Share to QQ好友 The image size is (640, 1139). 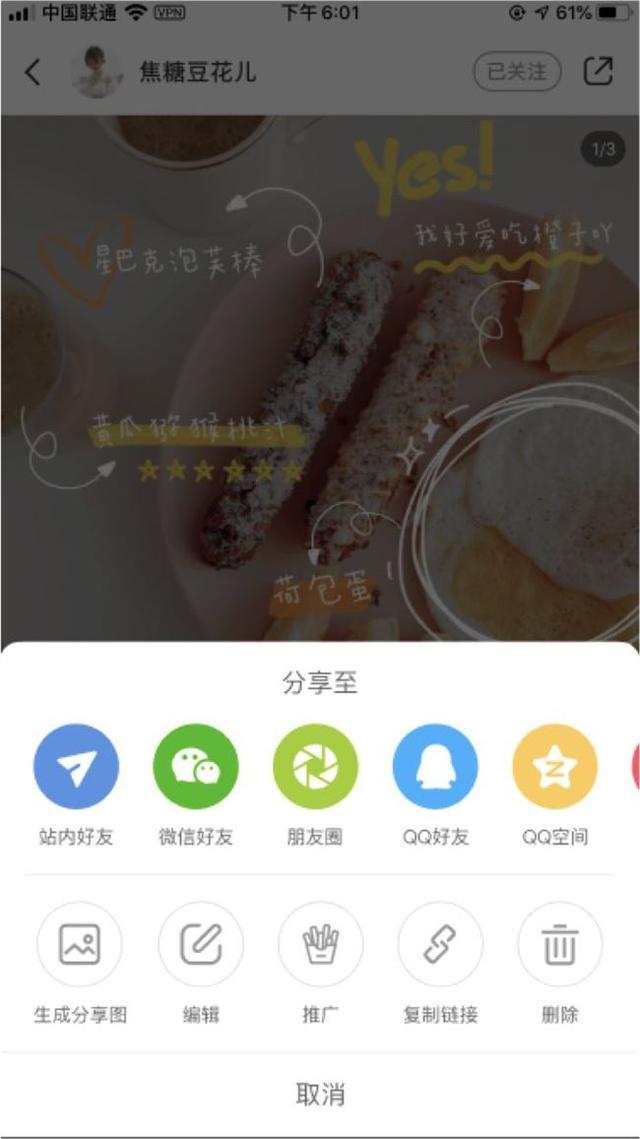pyautogui.click(x=435, y=767)
